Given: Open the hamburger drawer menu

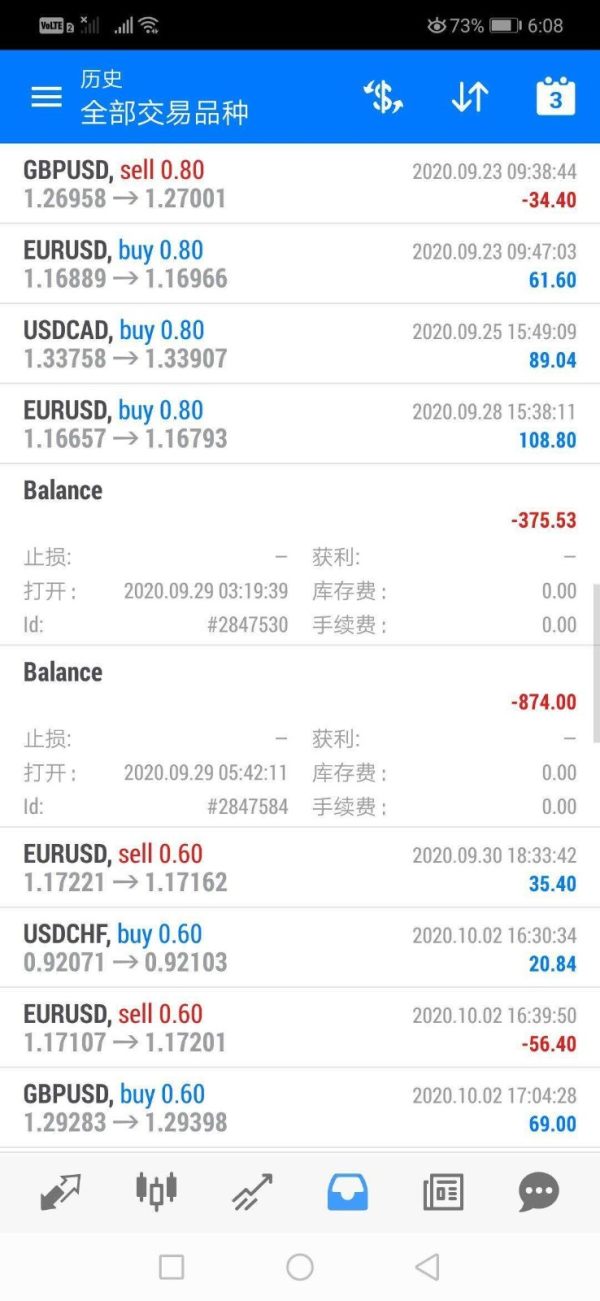Looking at the screenshot, I should point(46,97).
